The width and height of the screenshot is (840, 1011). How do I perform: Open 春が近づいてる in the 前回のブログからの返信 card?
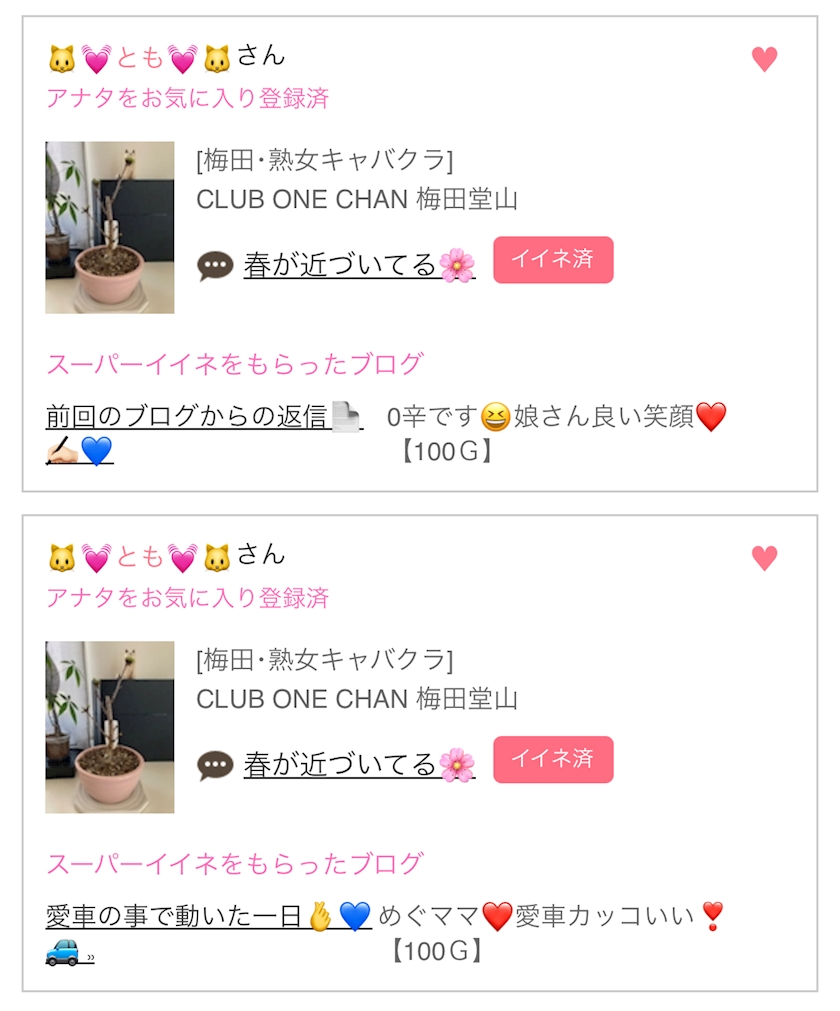pyautogui.click(x=340, y=265)
